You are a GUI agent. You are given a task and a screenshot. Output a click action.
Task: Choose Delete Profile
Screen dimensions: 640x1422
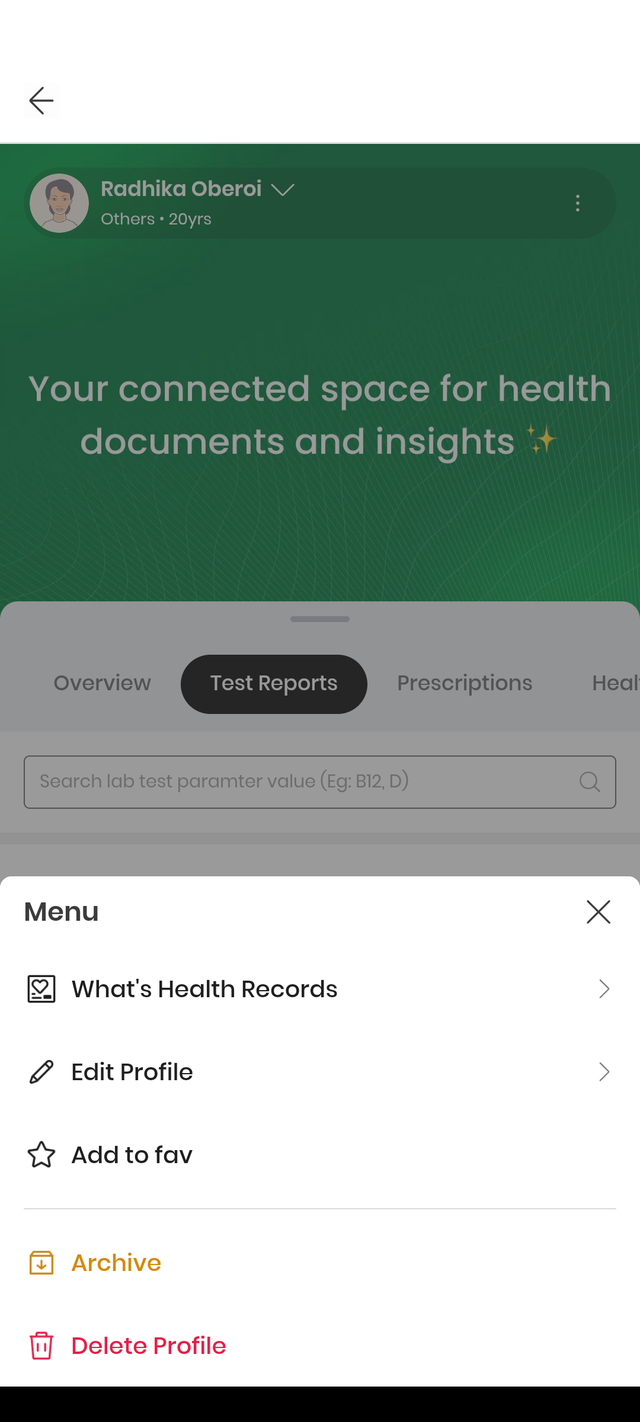(148, 1346)
